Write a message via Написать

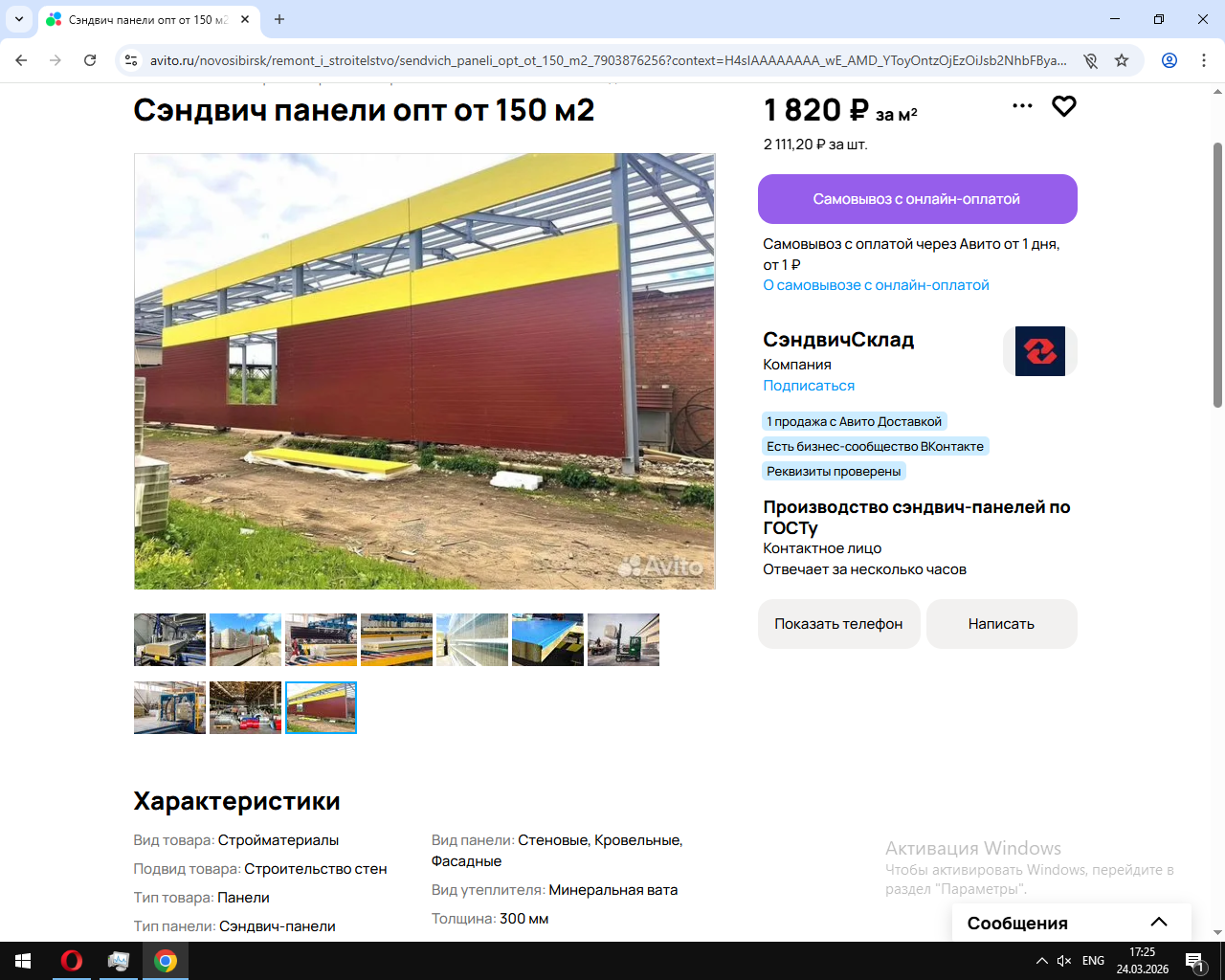(x=1001, y=624)
